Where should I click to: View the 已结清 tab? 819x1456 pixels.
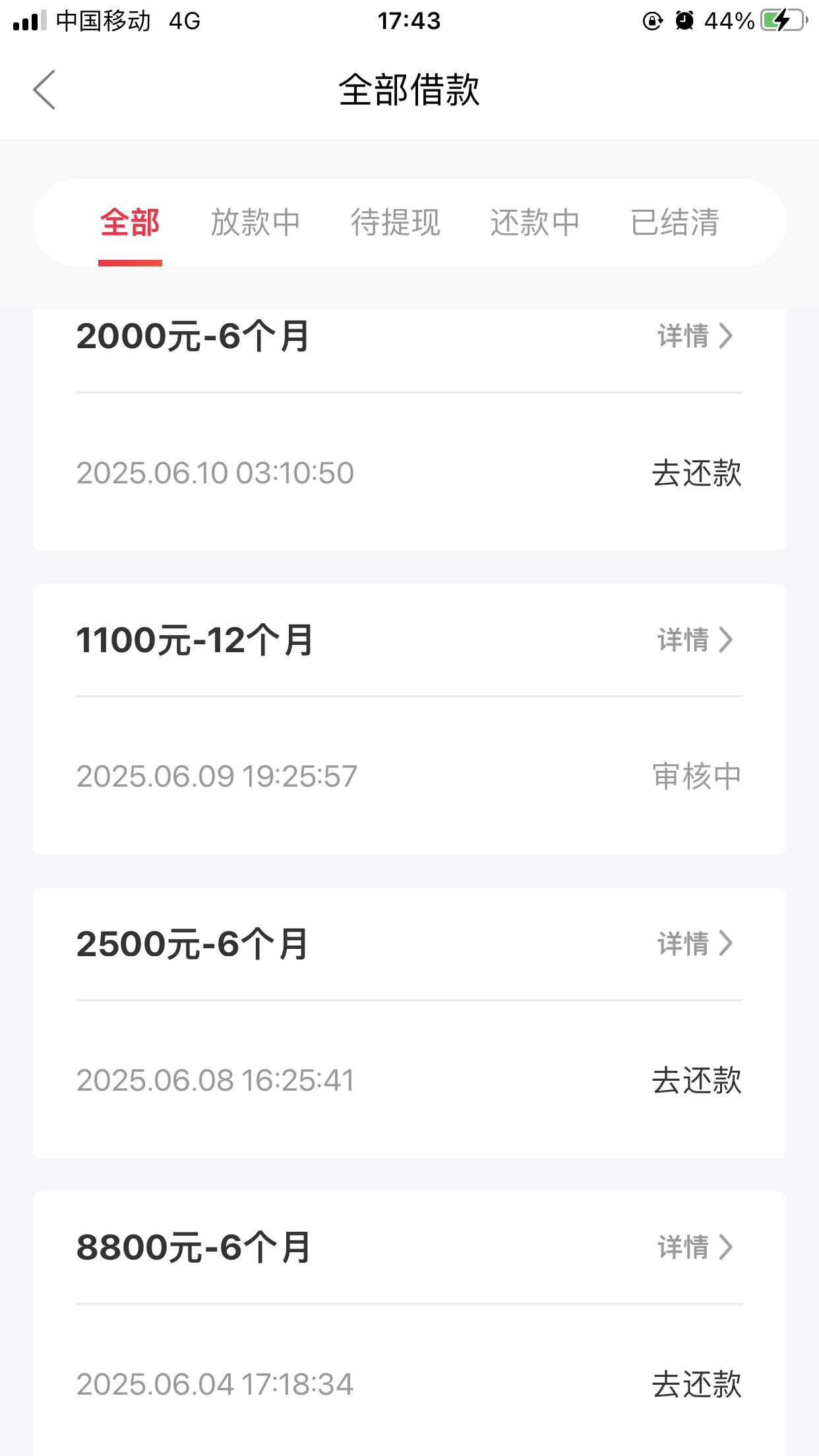point(675,222)
